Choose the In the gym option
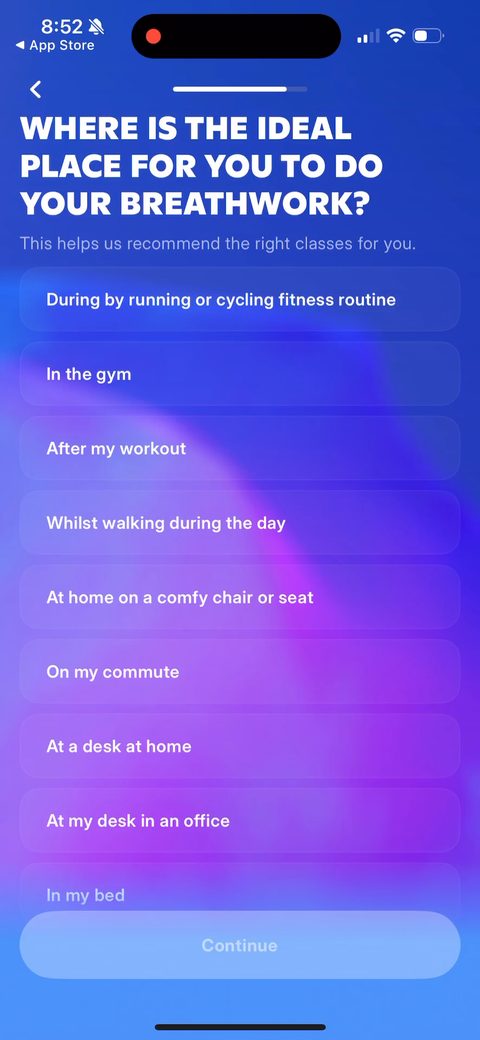 [x=239, y=374]
